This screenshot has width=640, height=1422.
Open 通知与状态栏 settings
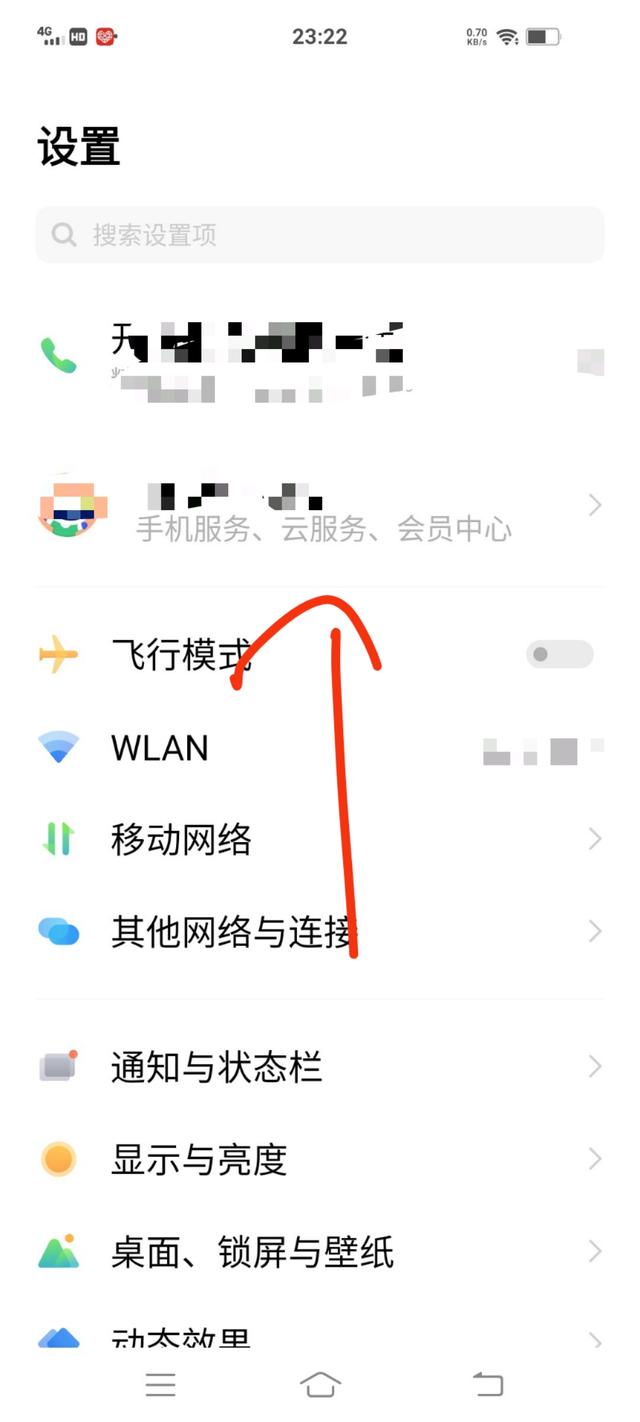click(x=320, y=1067)
